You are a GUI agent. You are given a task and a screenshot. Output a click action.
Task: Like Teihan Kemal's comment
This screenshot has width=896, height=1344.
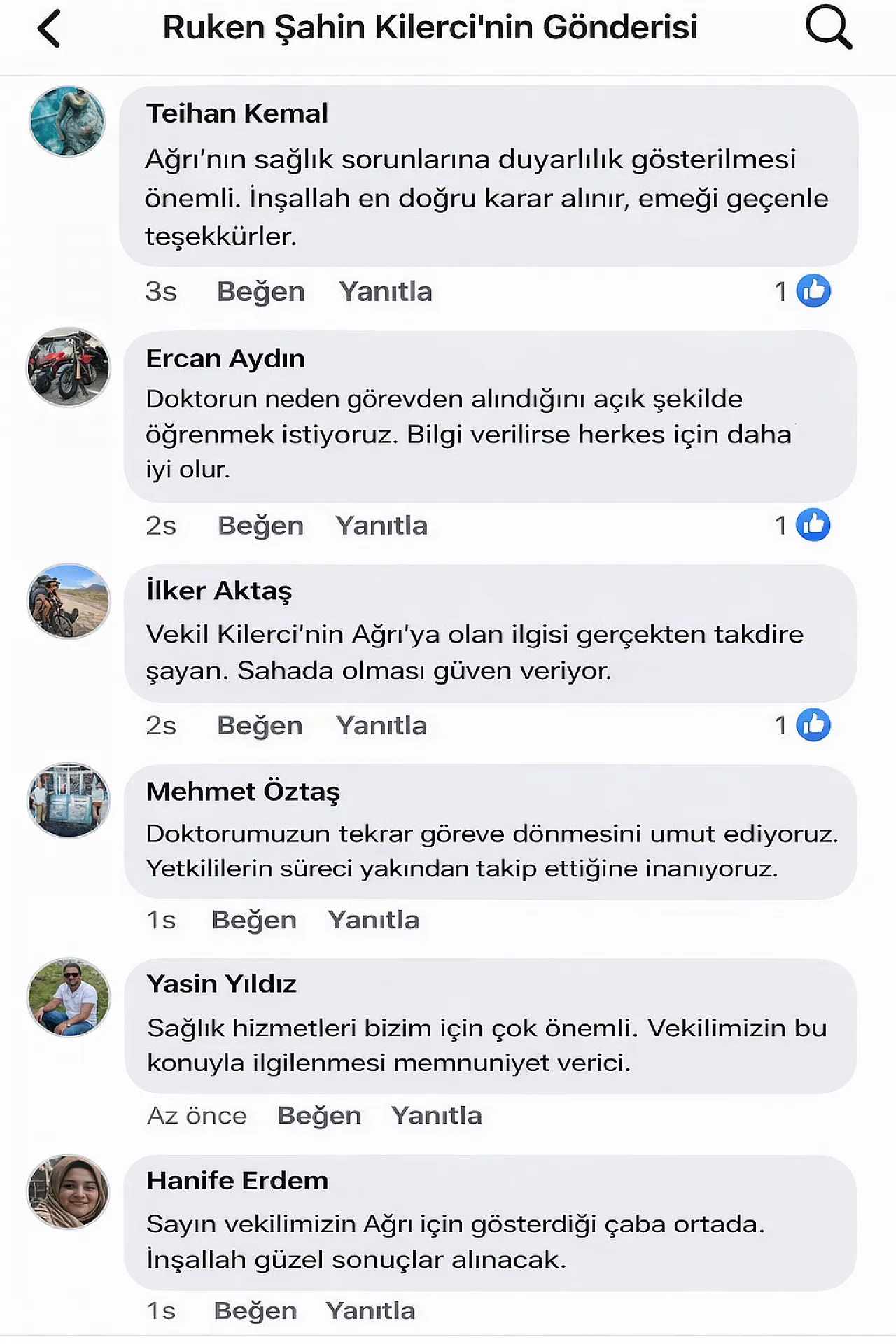[260, 291]
